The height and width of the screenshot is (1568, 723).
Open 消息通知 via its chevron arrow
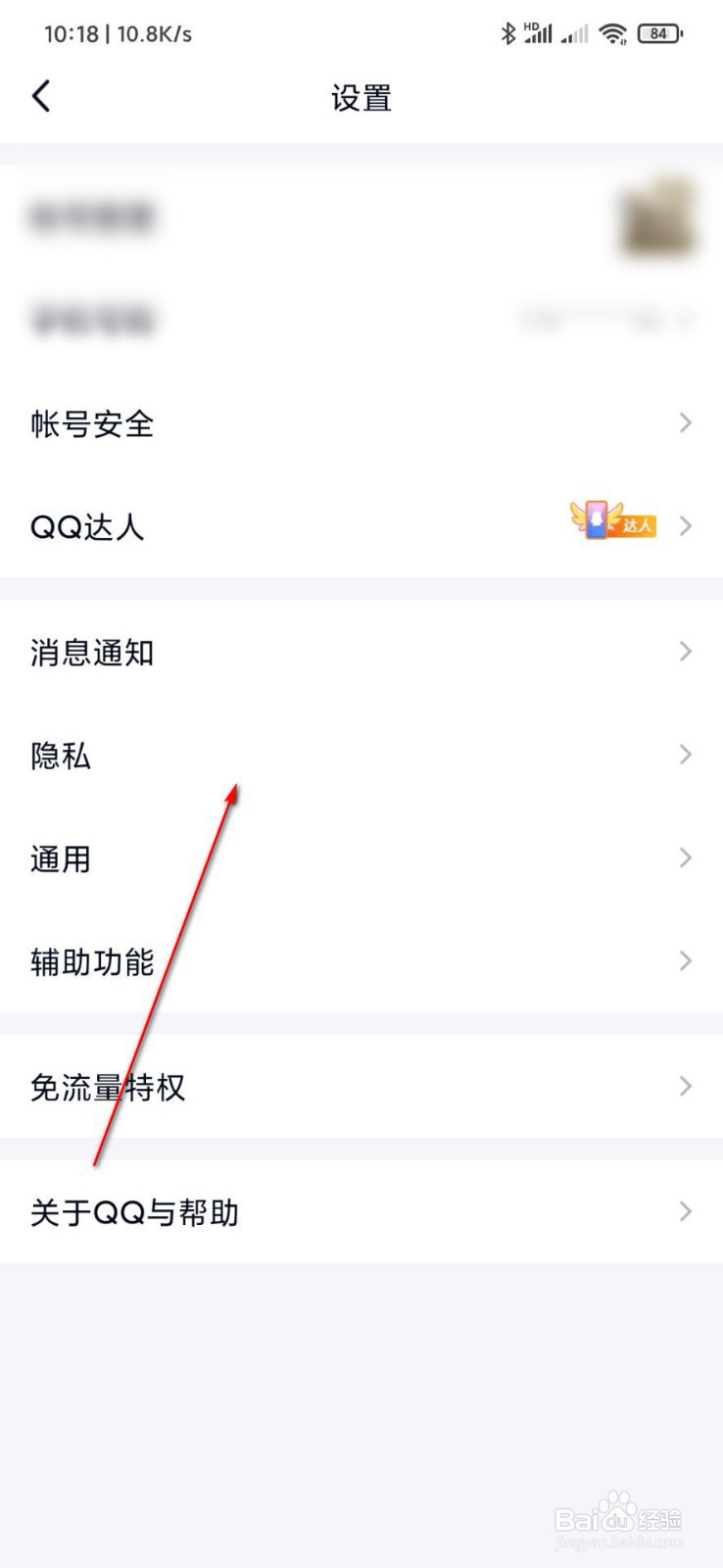pos(686,651)
